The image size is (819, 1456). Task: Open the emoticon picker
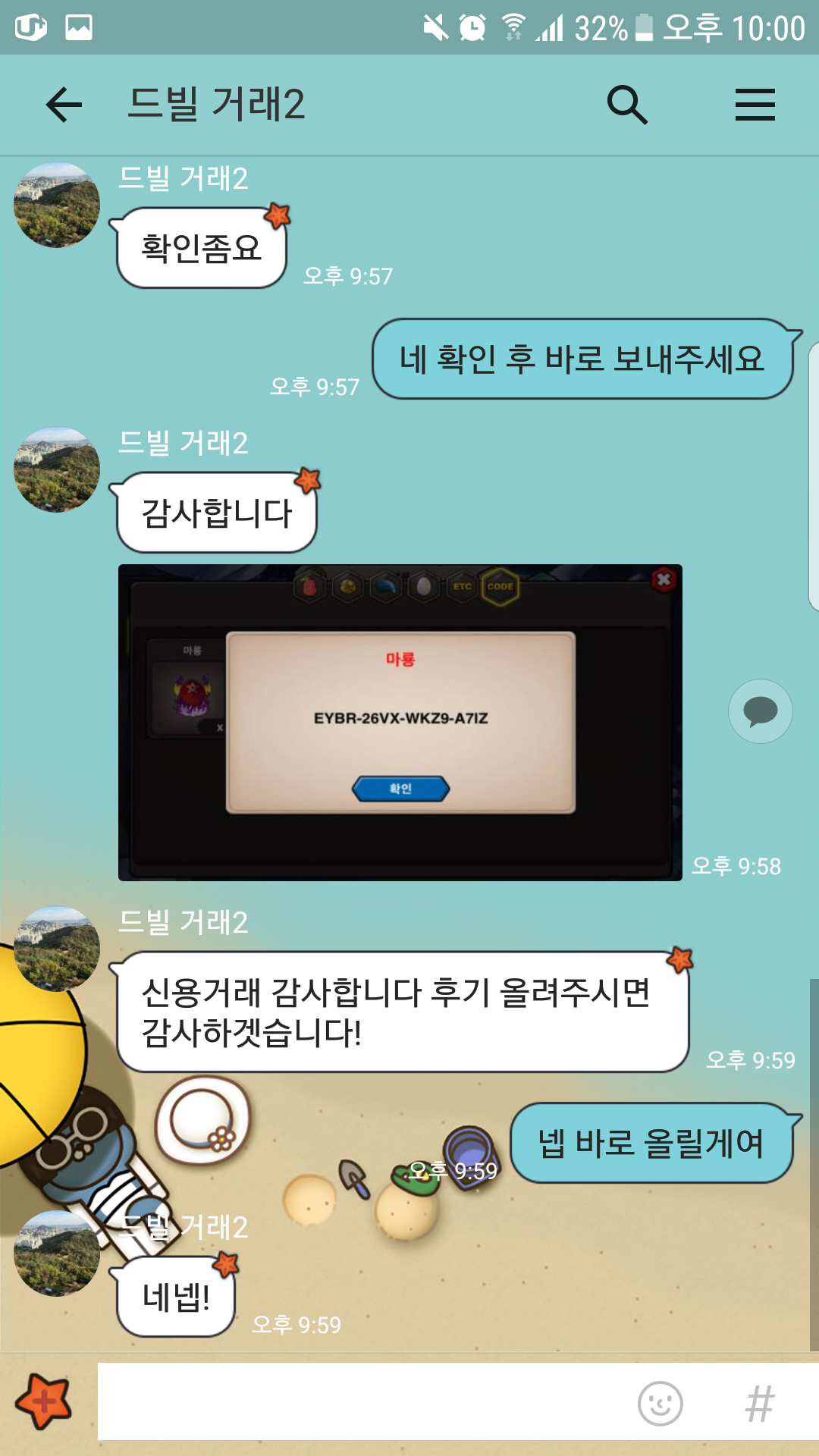pos(660,1403)
